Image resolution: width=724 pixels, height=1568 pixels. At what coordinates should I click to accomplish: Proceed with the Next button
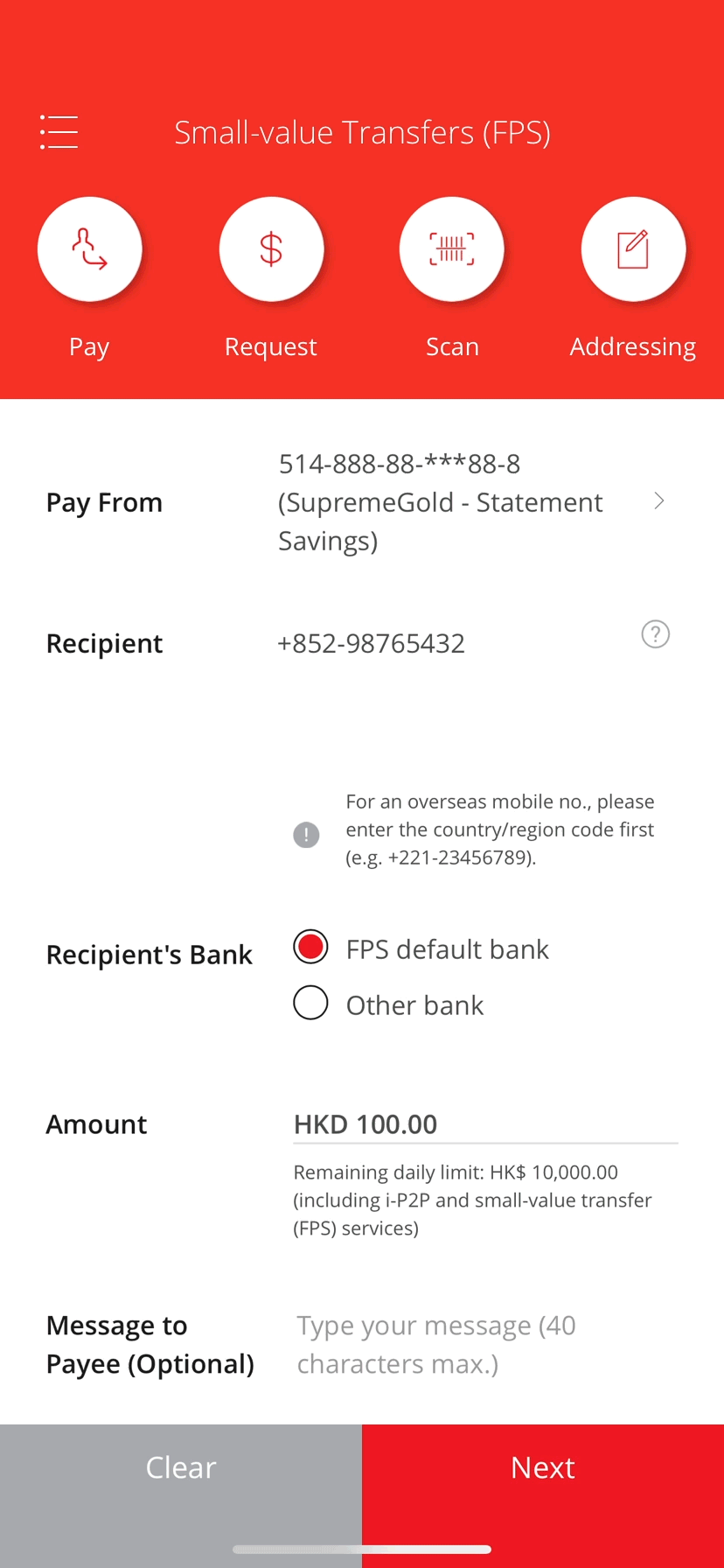pyautogui.click(x=543, y=1467)
